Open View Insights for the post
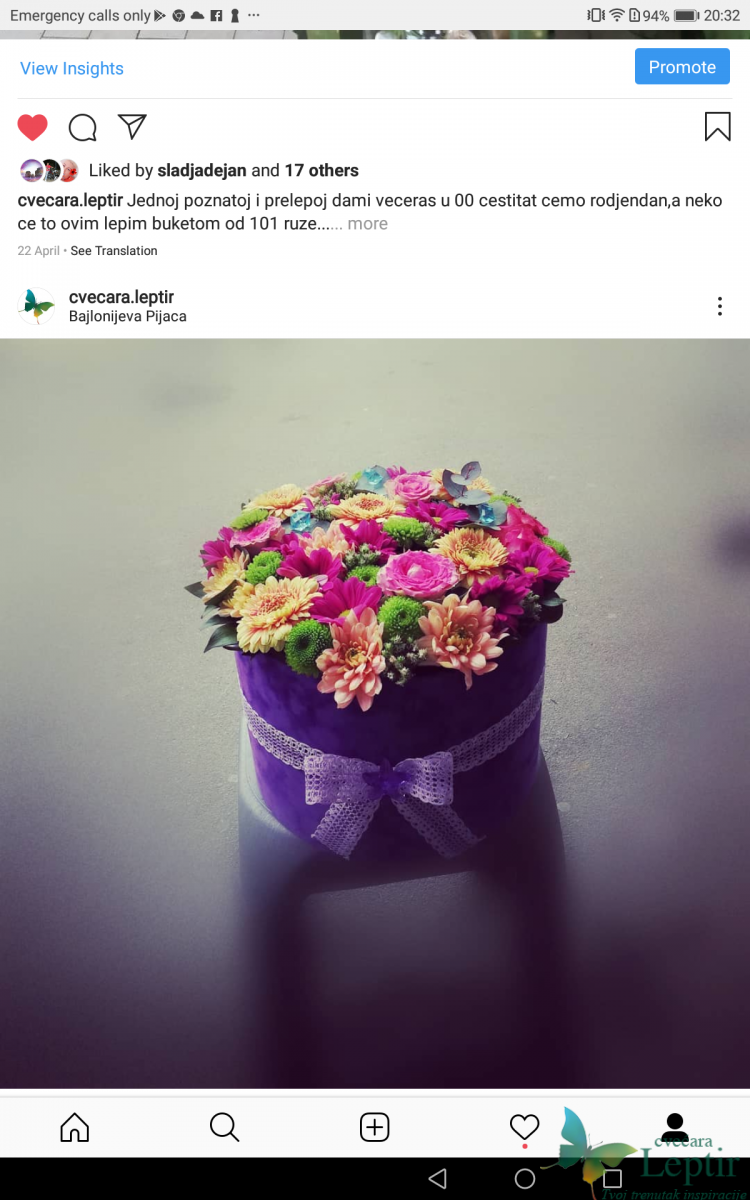750x1200 pixels. 72,68
